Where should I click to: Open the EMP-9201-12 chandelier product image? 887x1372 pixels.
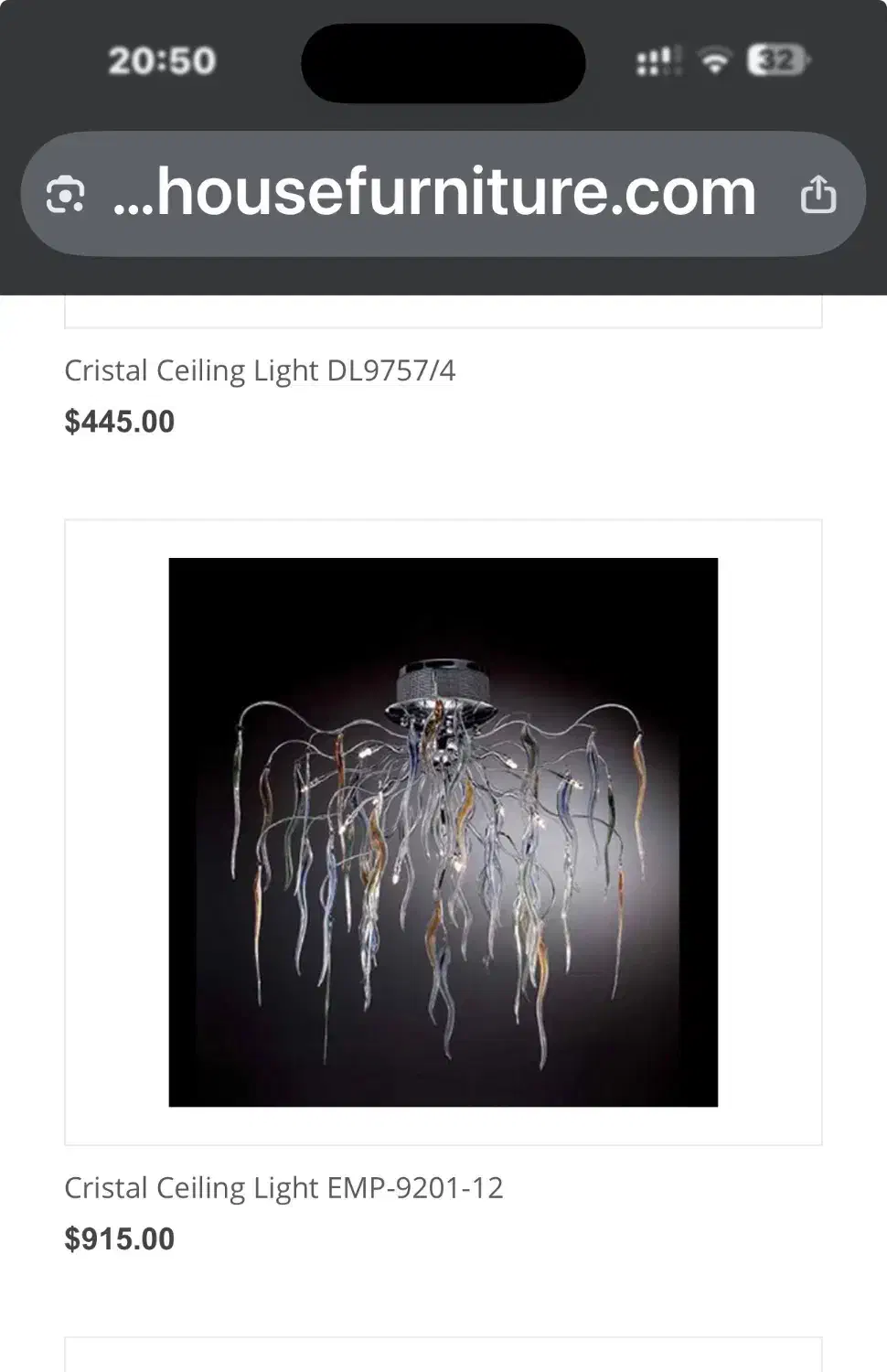coord(443,831)
